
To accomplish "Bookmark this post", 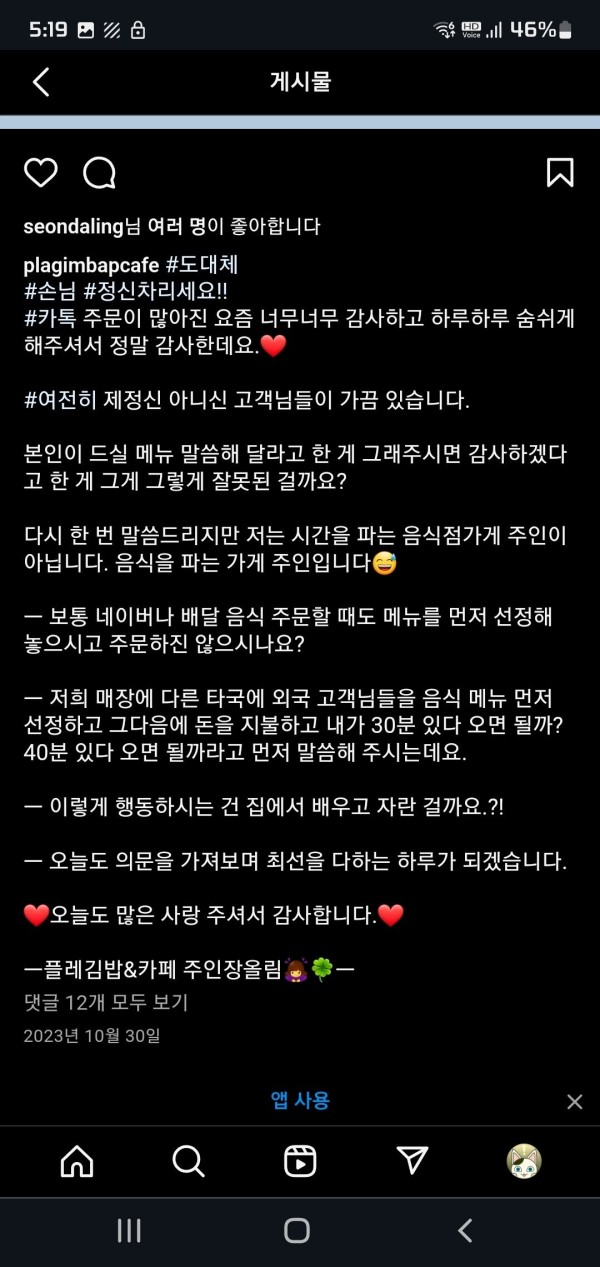I will coord(560,173).
